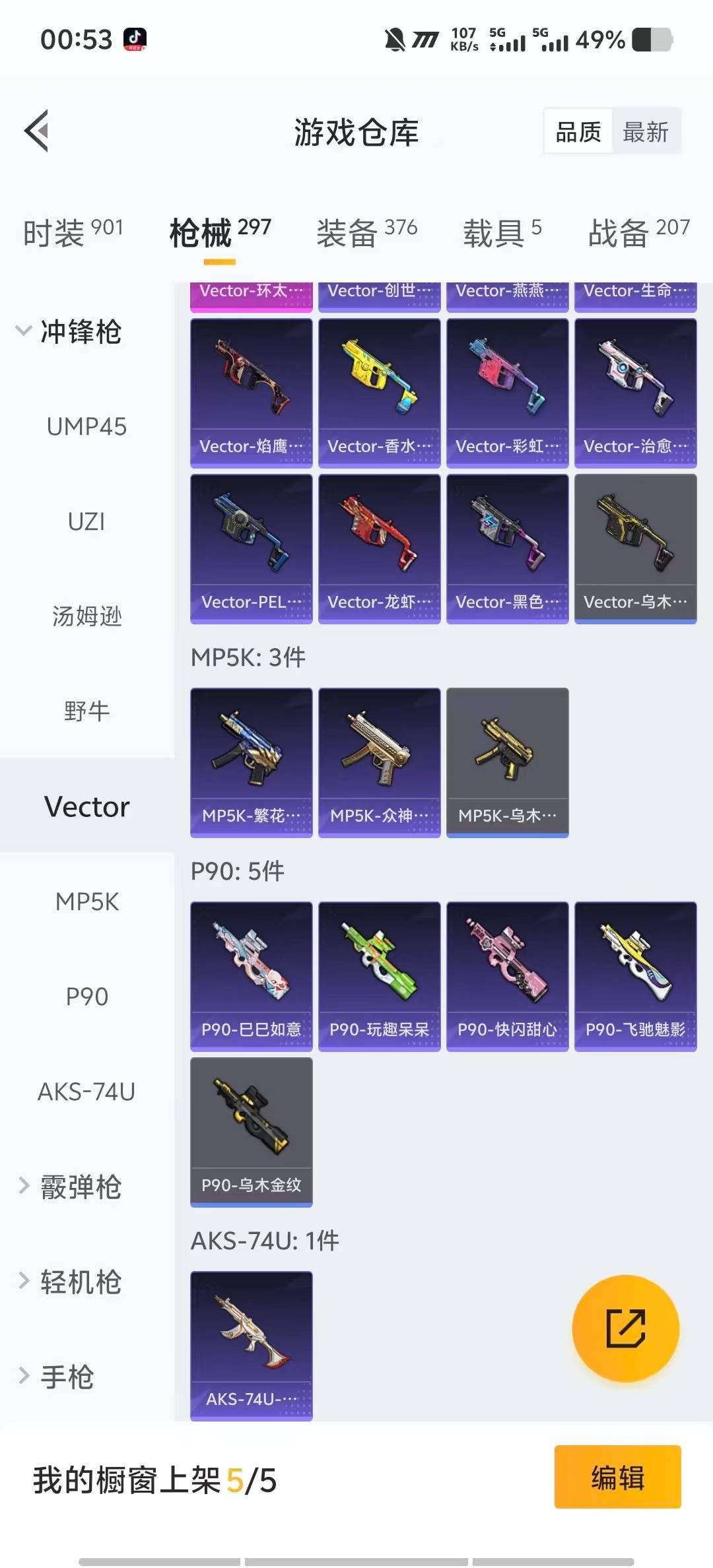
Task: Select 汤姆逊 in the sidebar
Action: [x=86, y=616]
